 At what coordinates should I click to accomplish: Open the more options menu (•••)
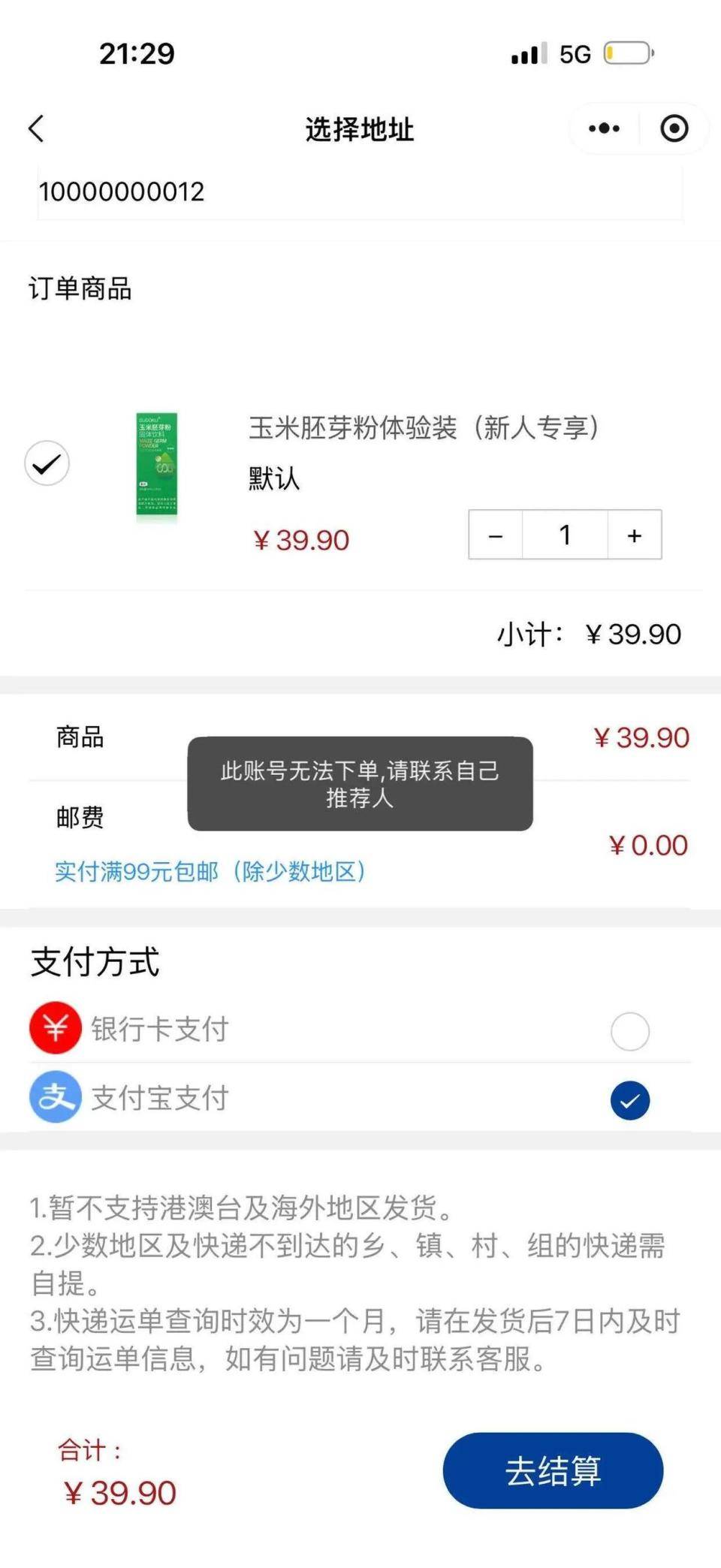tap(603, 128)
